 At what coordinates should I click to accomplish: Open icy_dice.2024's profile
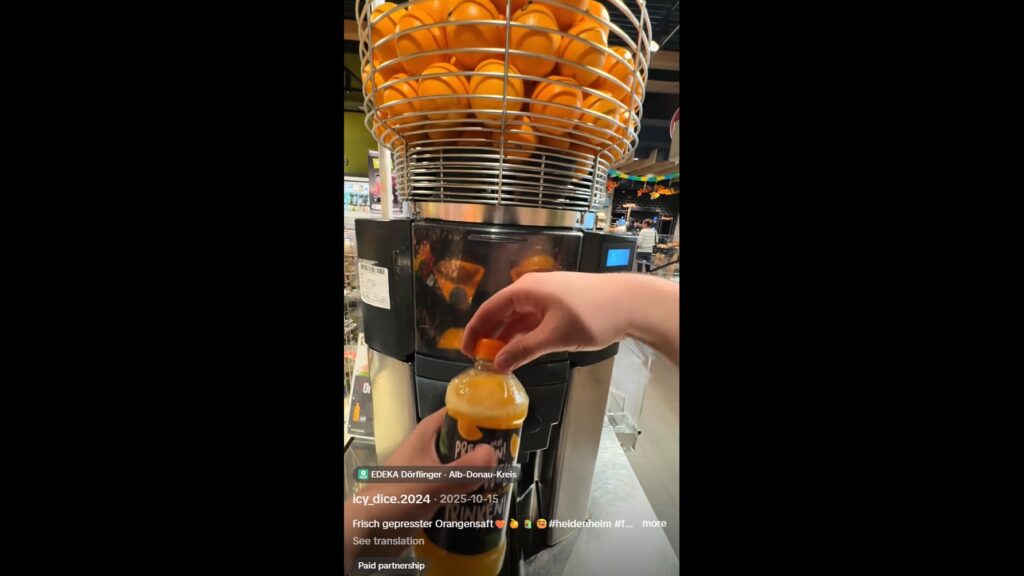391,499
